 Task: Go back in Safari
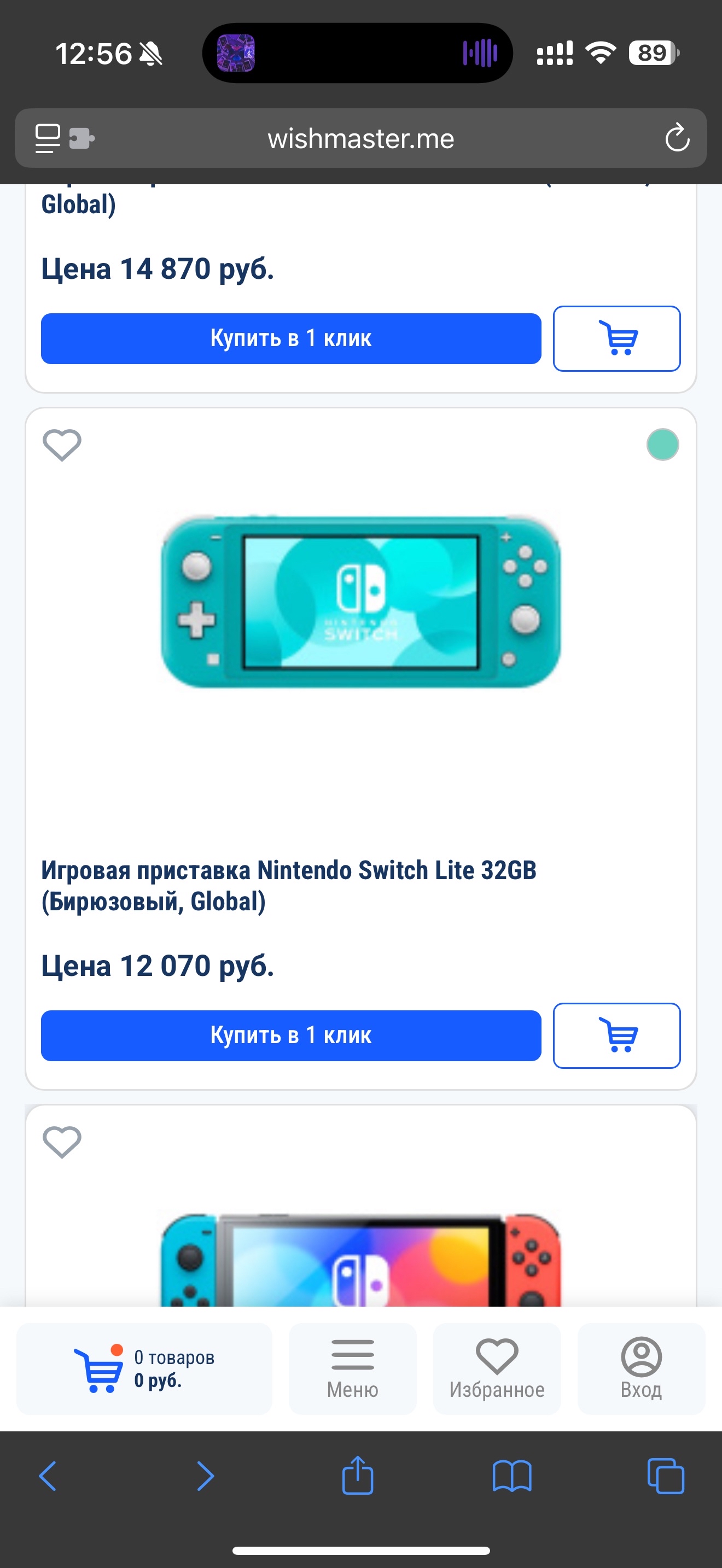pyautogui.click(x=48, y=1476)
